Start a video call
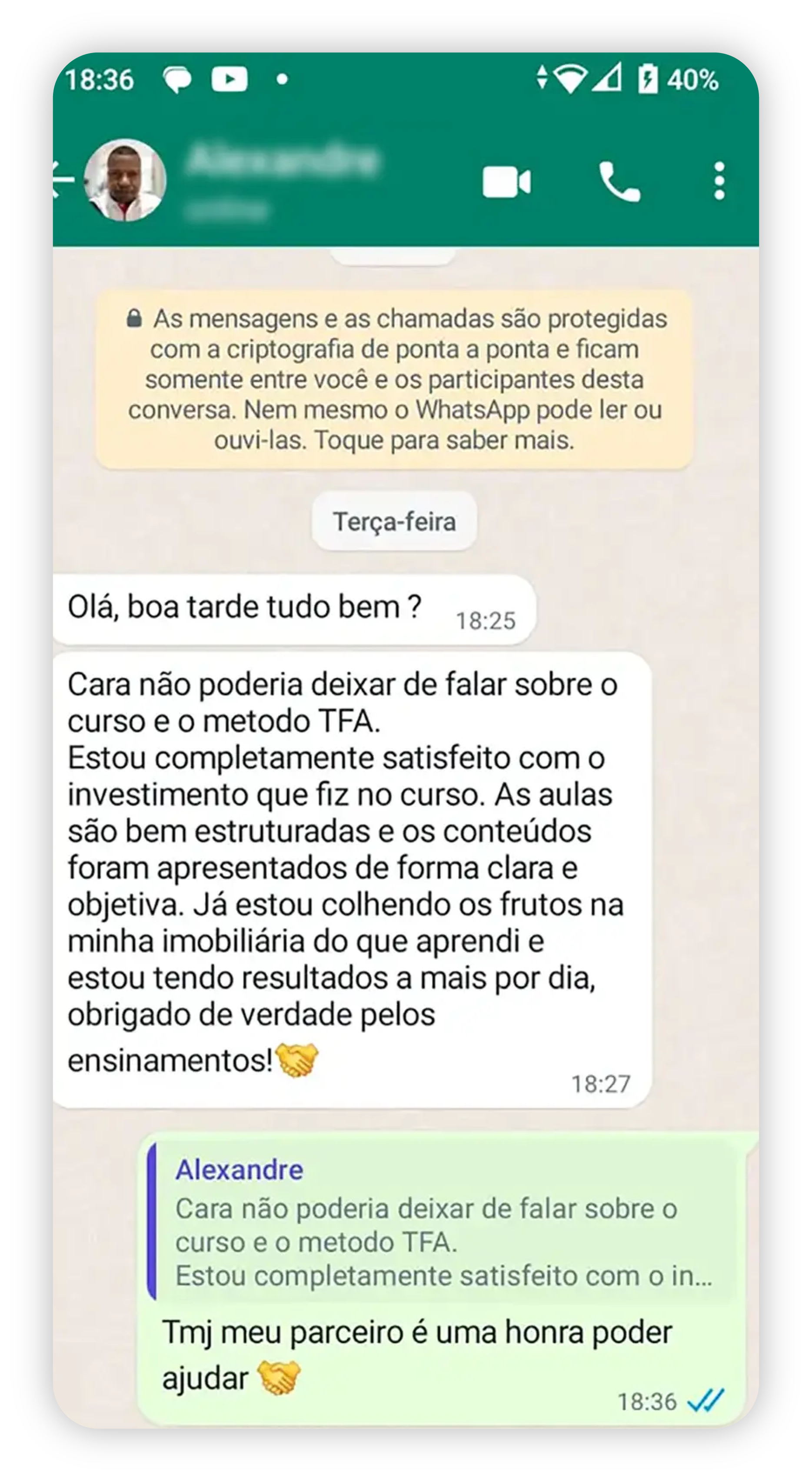 click(506, 182)
